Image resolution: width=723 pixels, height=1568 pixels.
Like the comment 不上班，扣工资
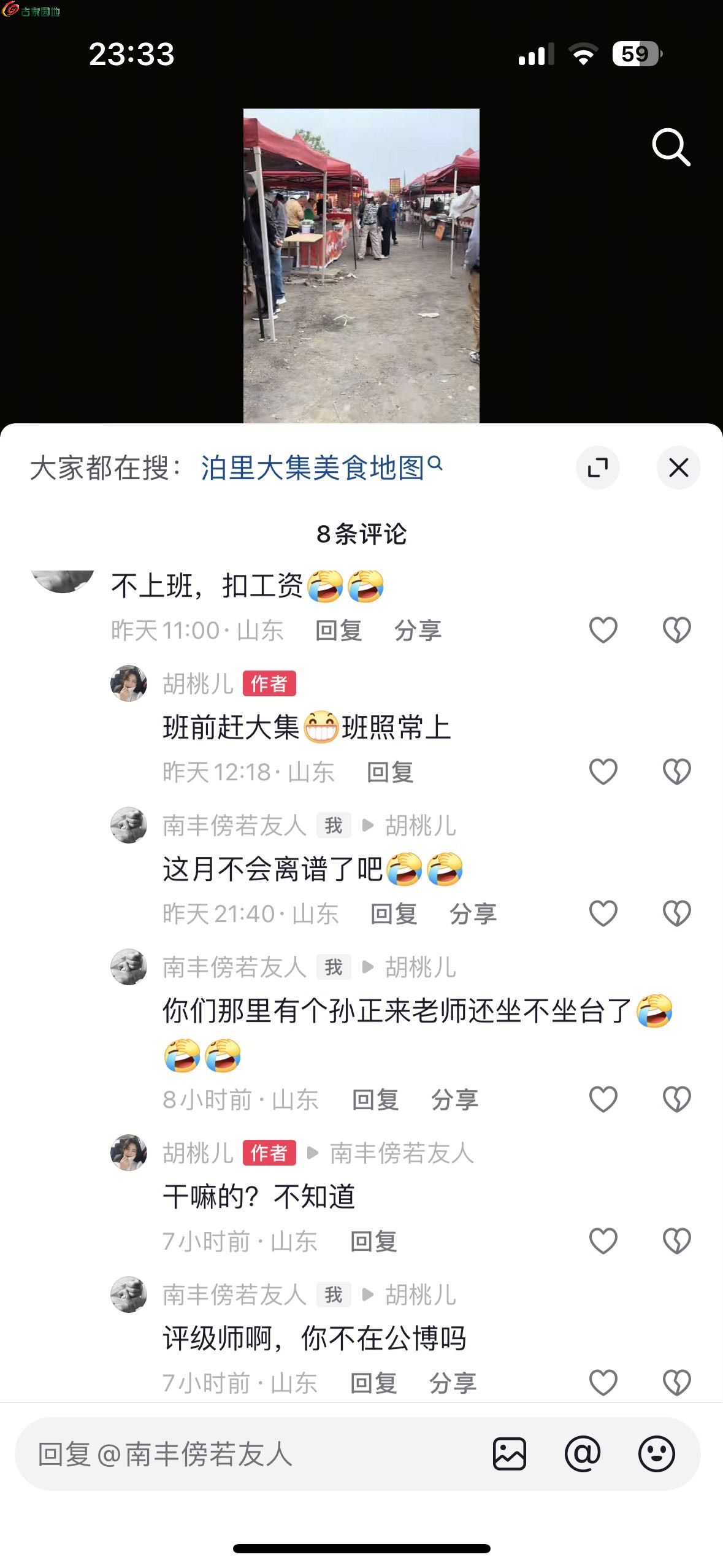[x=603, y=630]
